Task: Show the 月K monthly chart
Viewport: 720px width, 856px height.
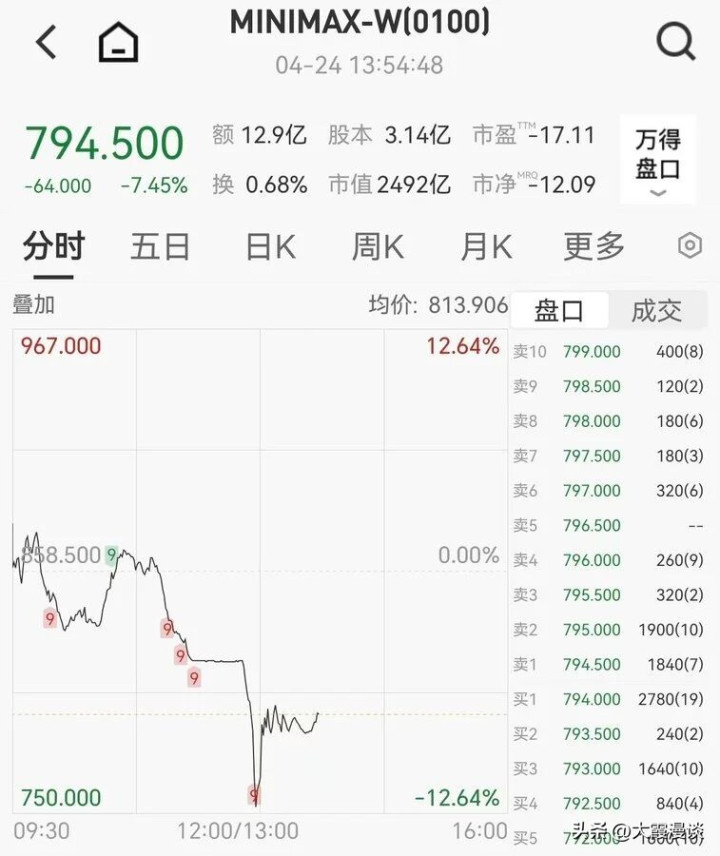Action: point(486,246)
